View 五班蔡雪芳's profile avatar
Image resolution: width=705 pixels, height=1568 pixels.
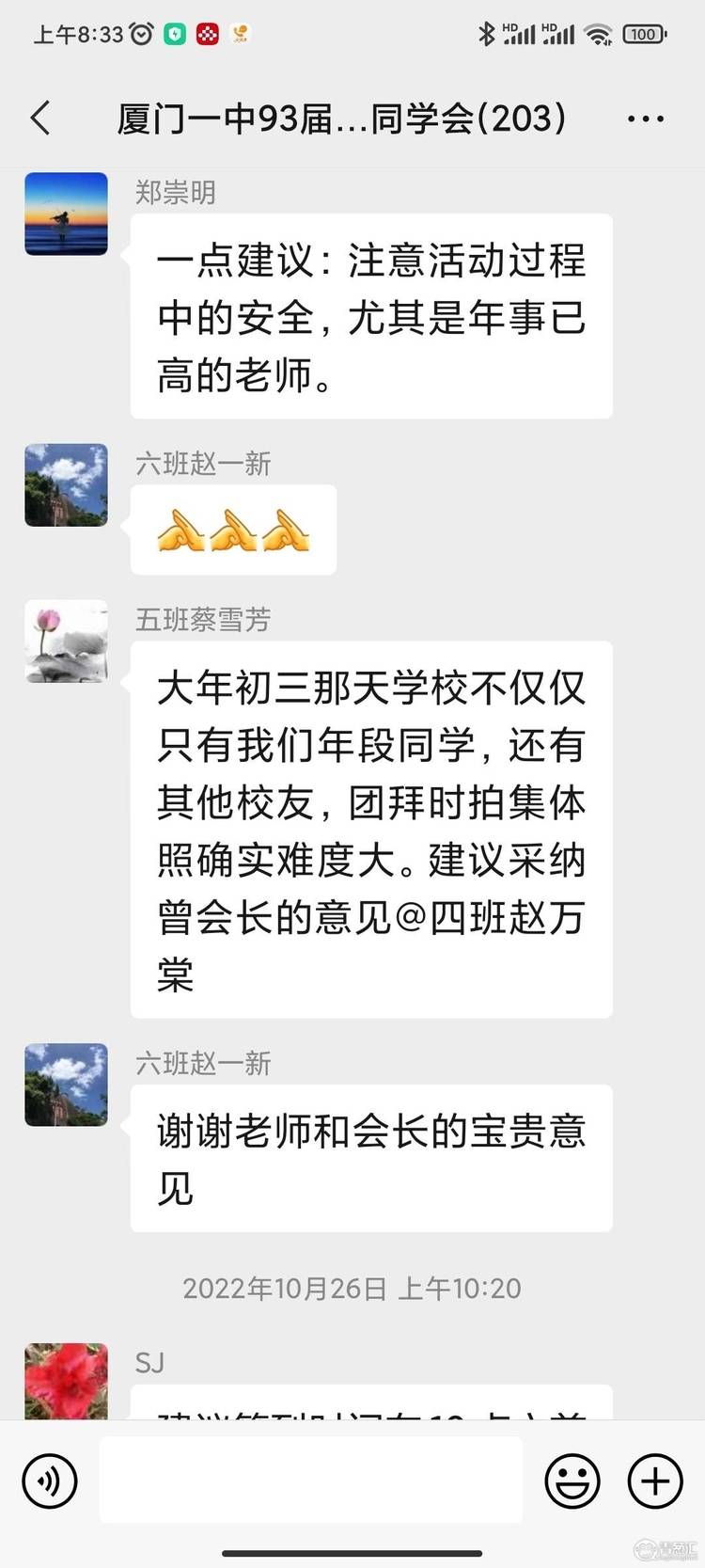pos(66,641)
